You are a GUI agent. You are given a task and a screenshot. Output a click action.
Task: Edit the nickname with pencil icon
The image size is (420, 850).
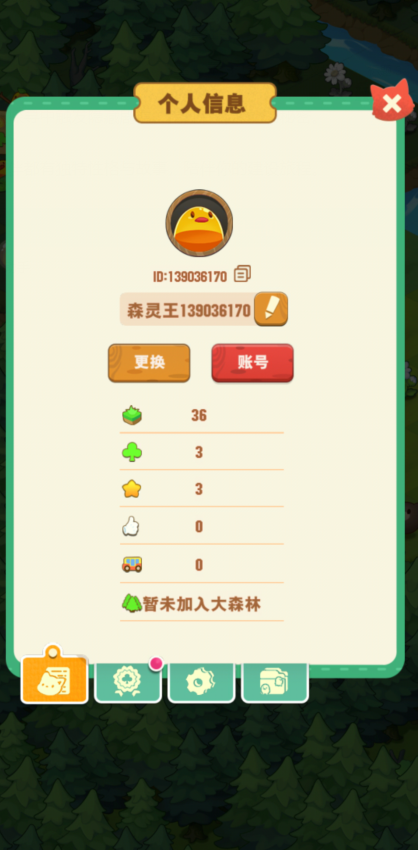point(271,309)
